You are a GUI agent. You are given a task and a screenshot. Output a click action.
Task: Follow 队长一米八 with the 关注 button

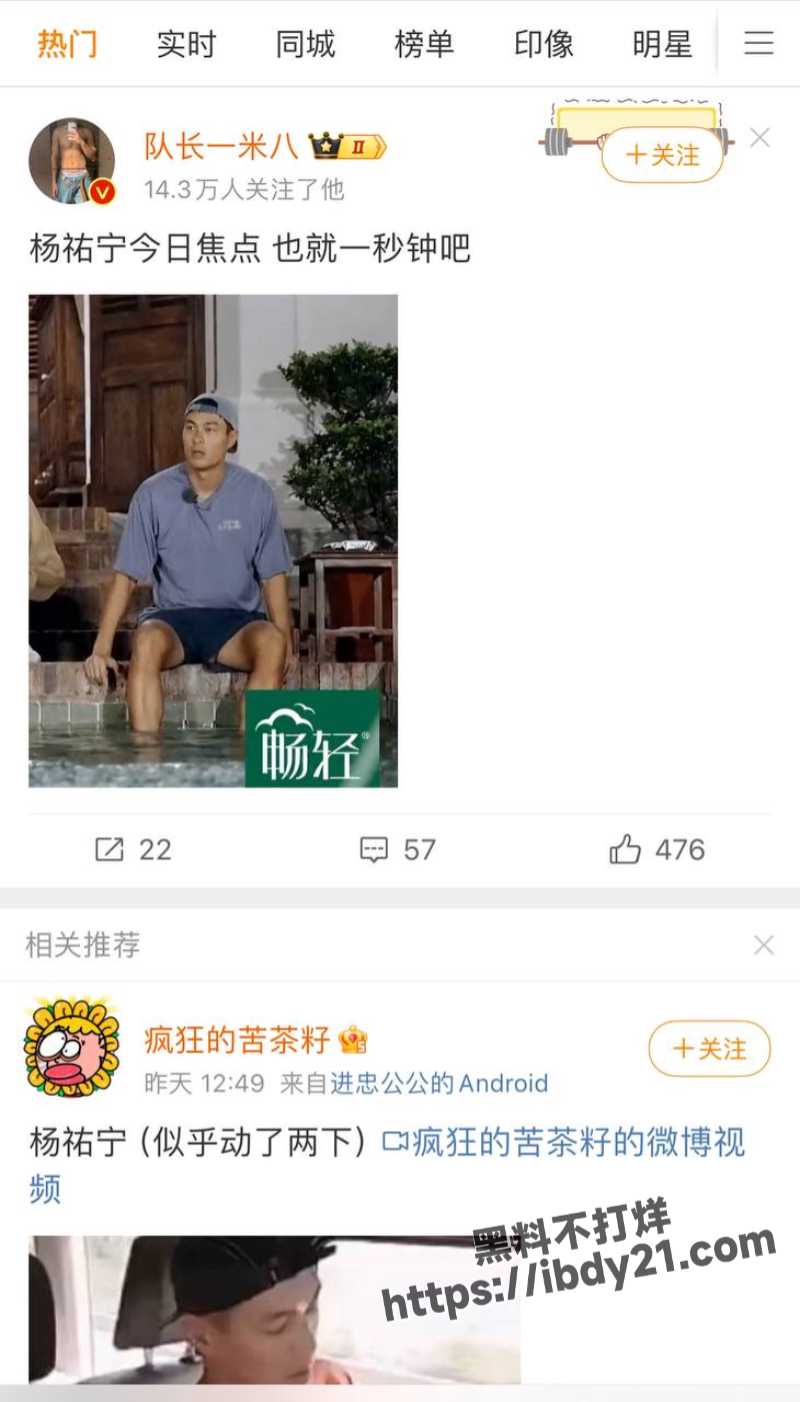point(662,155)
